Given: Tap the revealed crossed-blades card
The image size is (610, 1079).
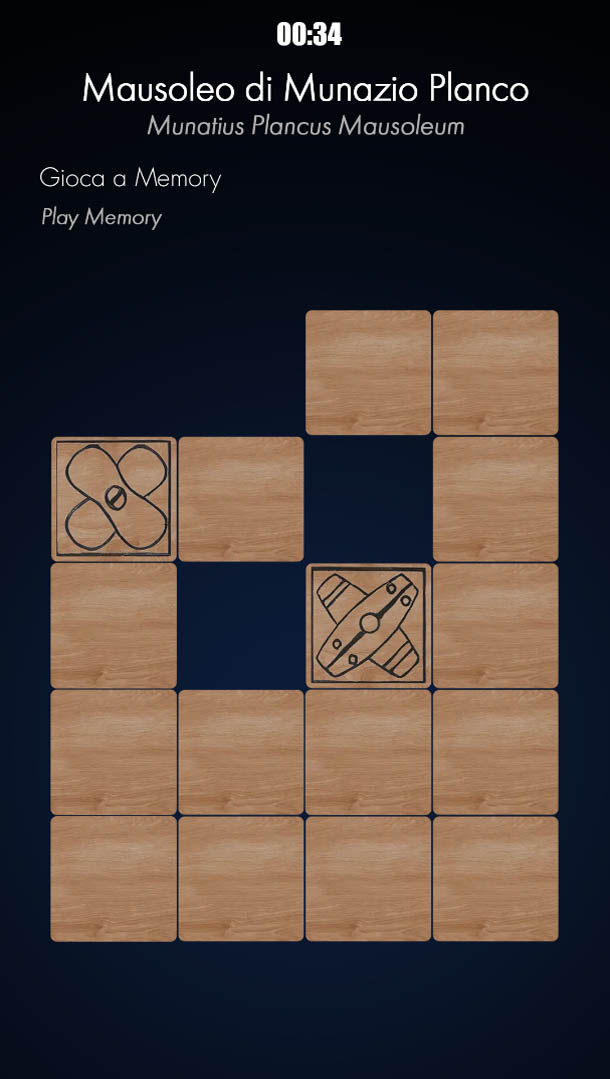Looking at the screenshot, I should (x=368, y=625).
